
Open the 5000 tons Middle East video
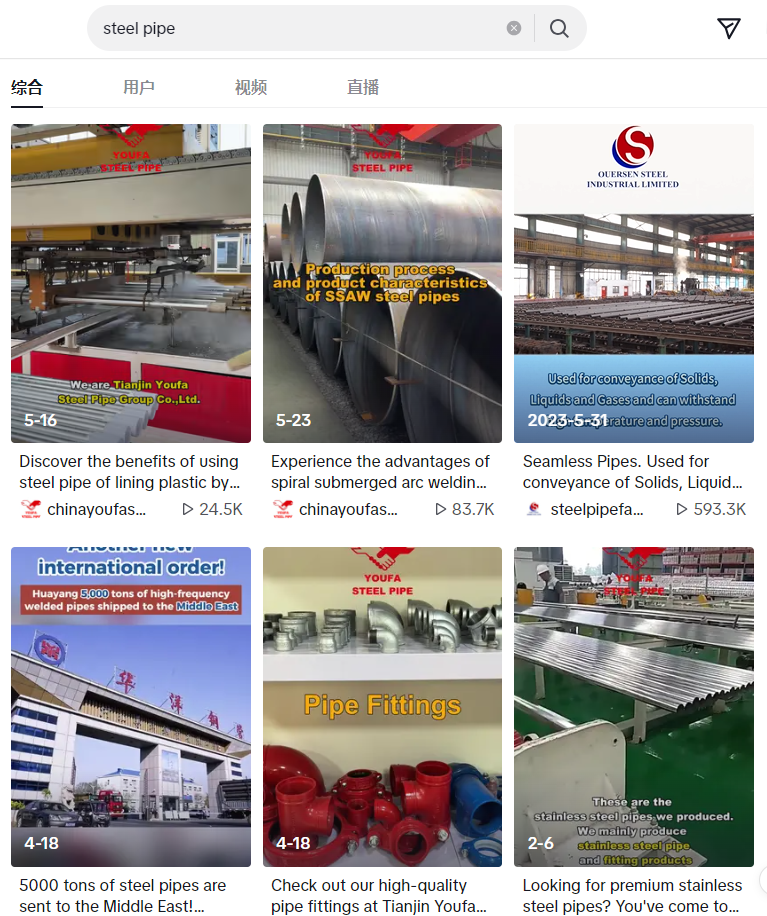[131, 706]
